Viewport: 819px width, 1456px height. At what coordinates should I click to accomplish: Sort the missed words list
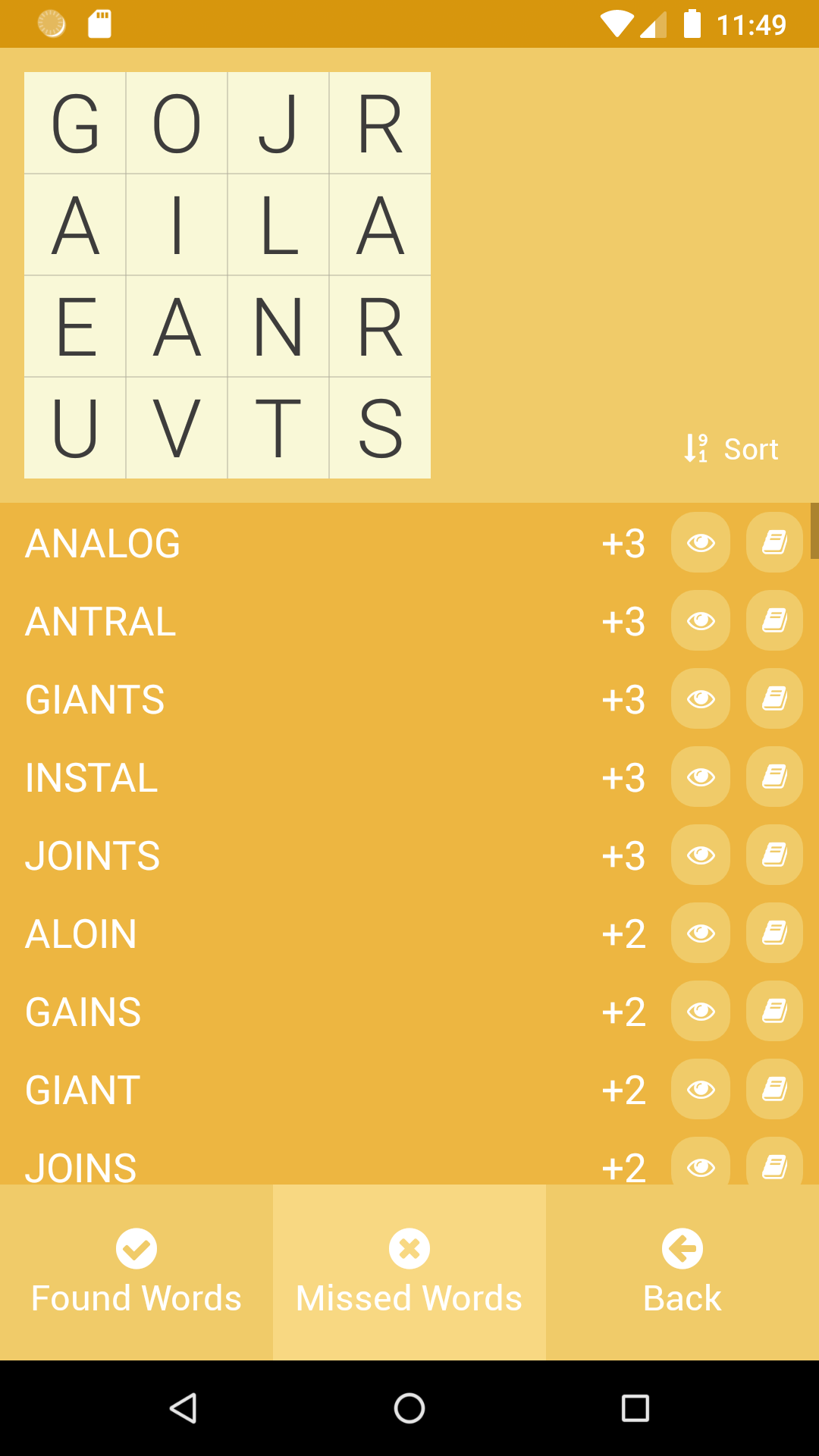click(x=732, y=449)
